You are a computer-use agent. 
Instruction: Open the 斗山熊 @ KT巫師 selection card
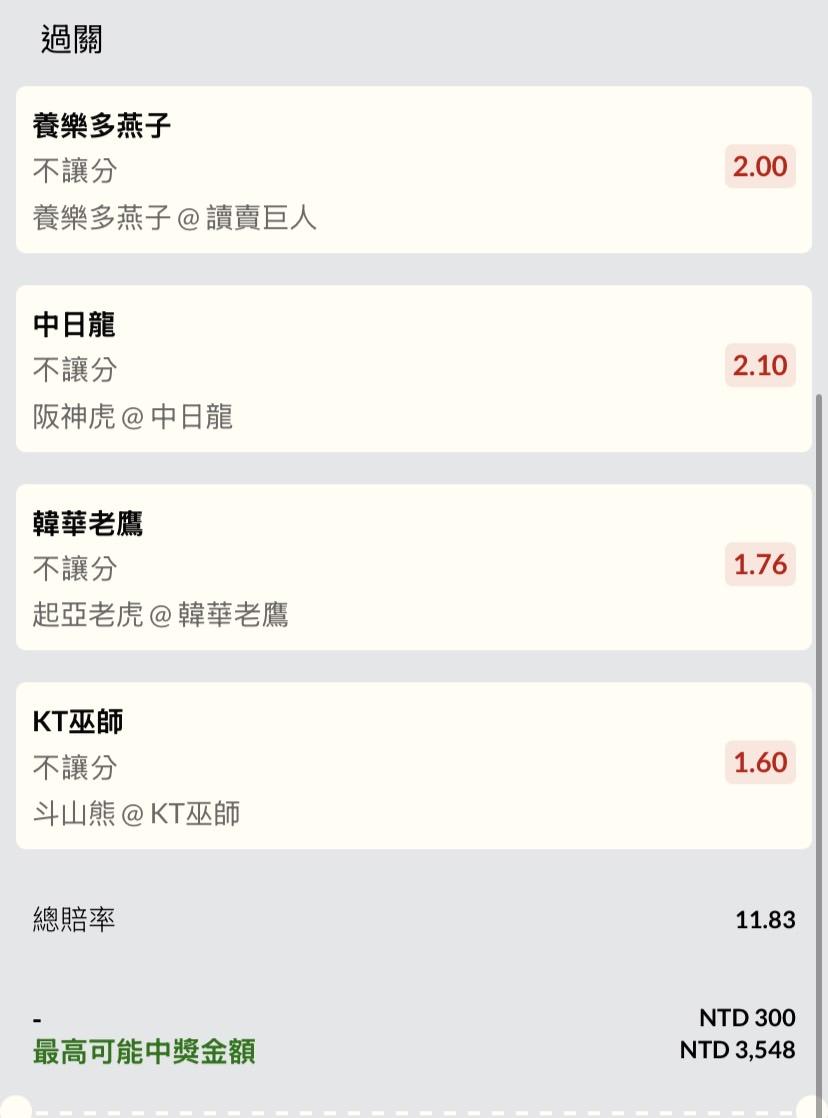point(412,766)
